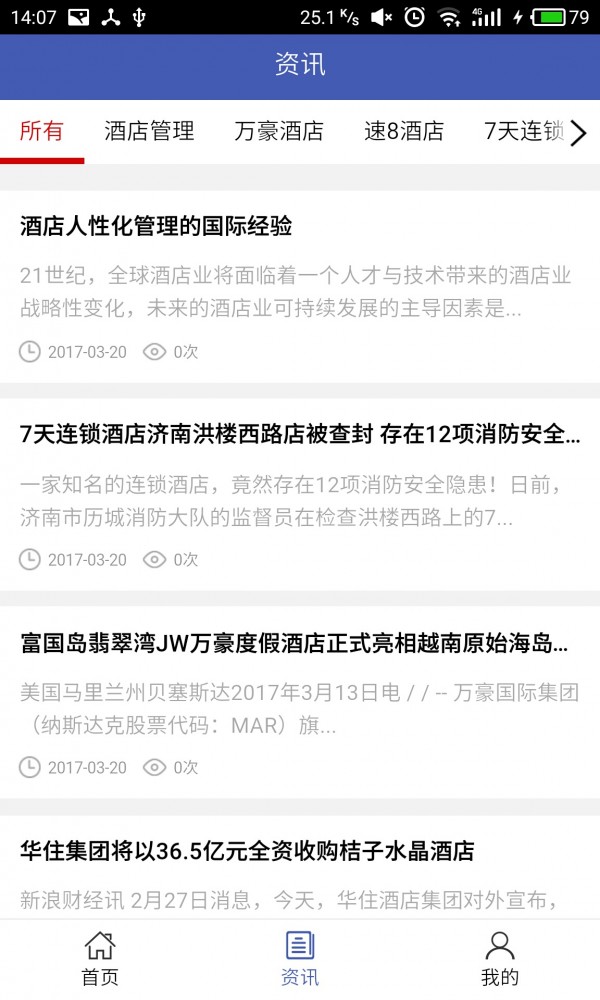Switch to the 酒店管理 tab

tap(149, 131)
